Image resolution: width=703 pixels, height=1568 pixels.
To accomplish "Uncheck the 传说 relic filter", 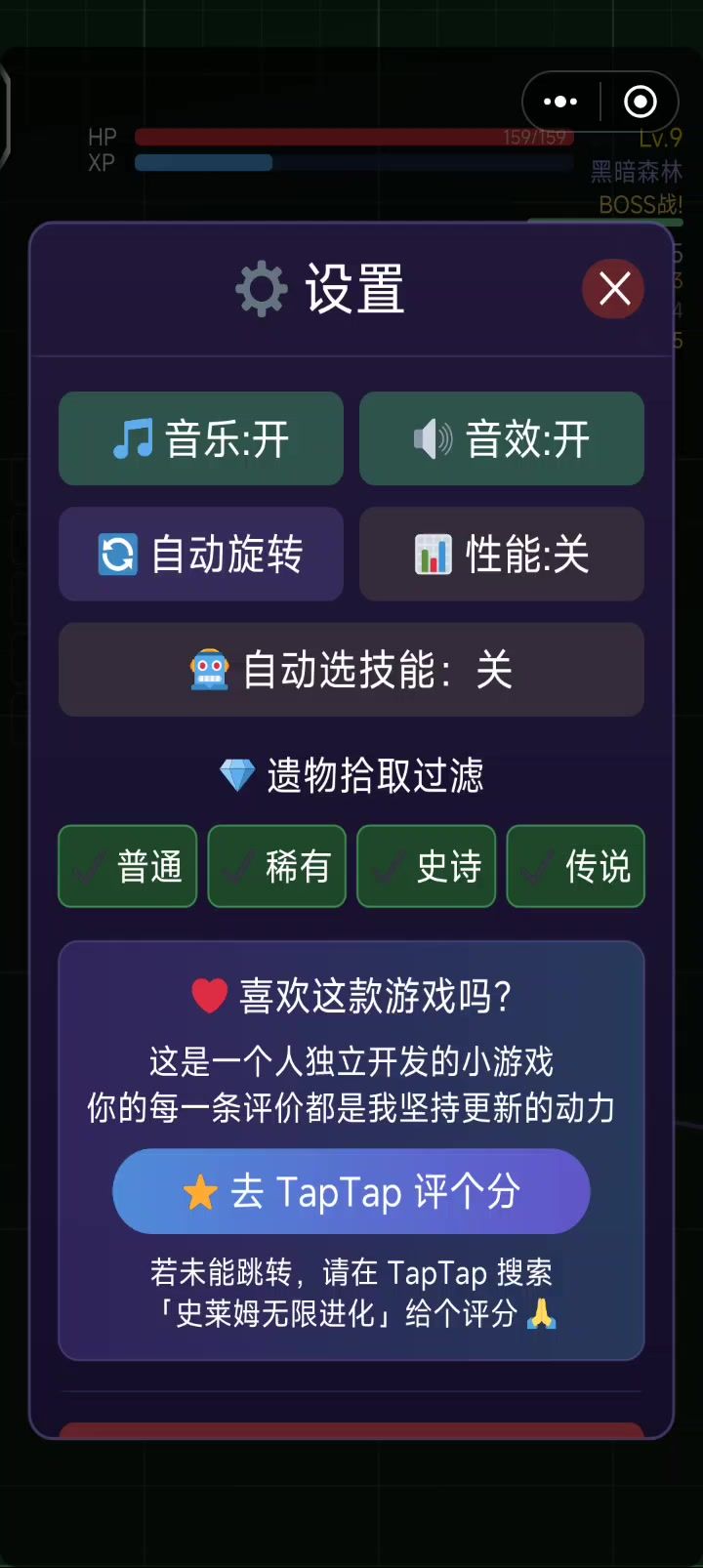I will click(x=576, y=867).
